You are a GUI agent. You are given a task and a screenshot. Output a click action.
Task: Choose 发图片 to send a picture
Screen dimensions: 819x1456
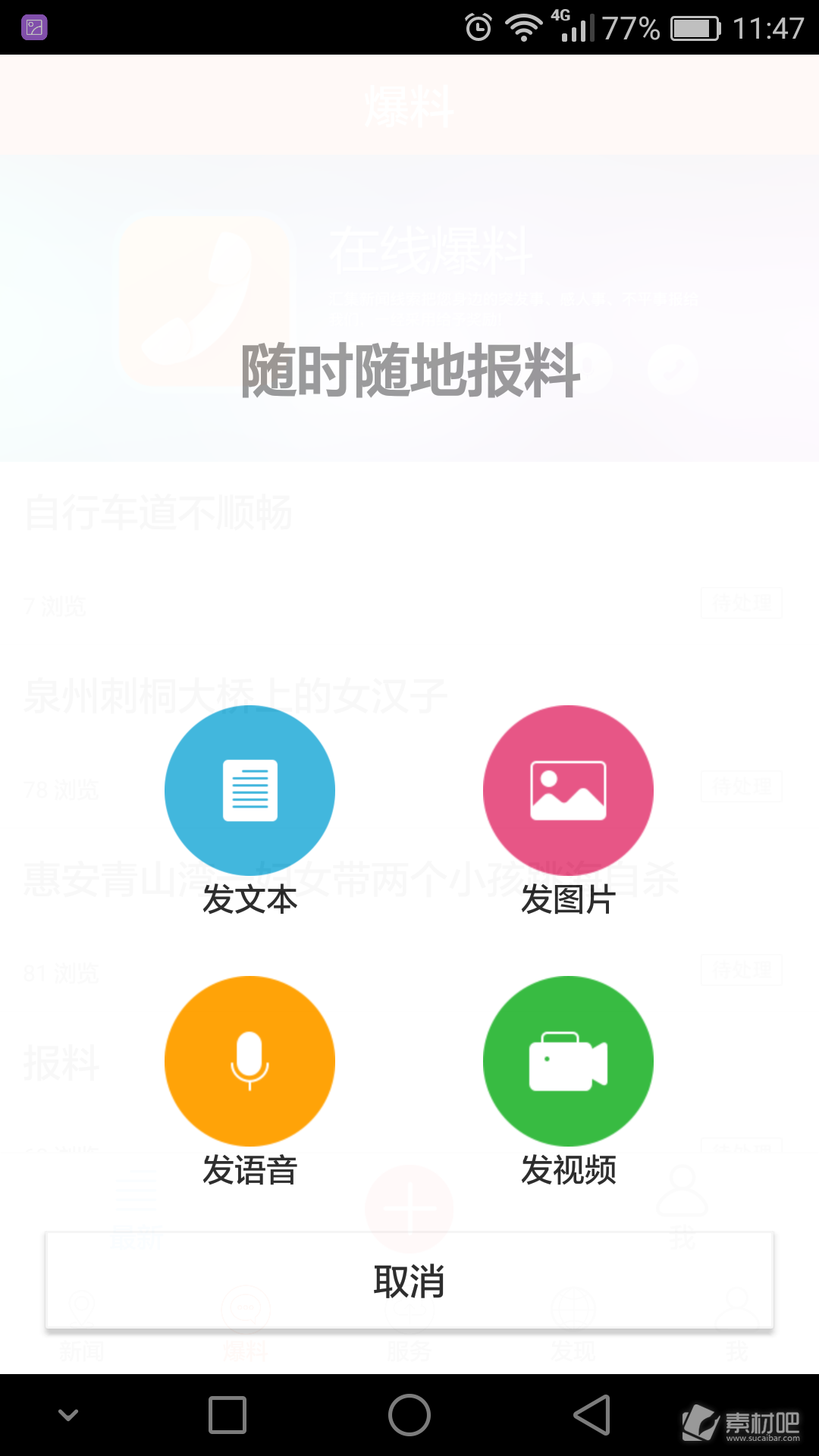[x=568, y=790]
